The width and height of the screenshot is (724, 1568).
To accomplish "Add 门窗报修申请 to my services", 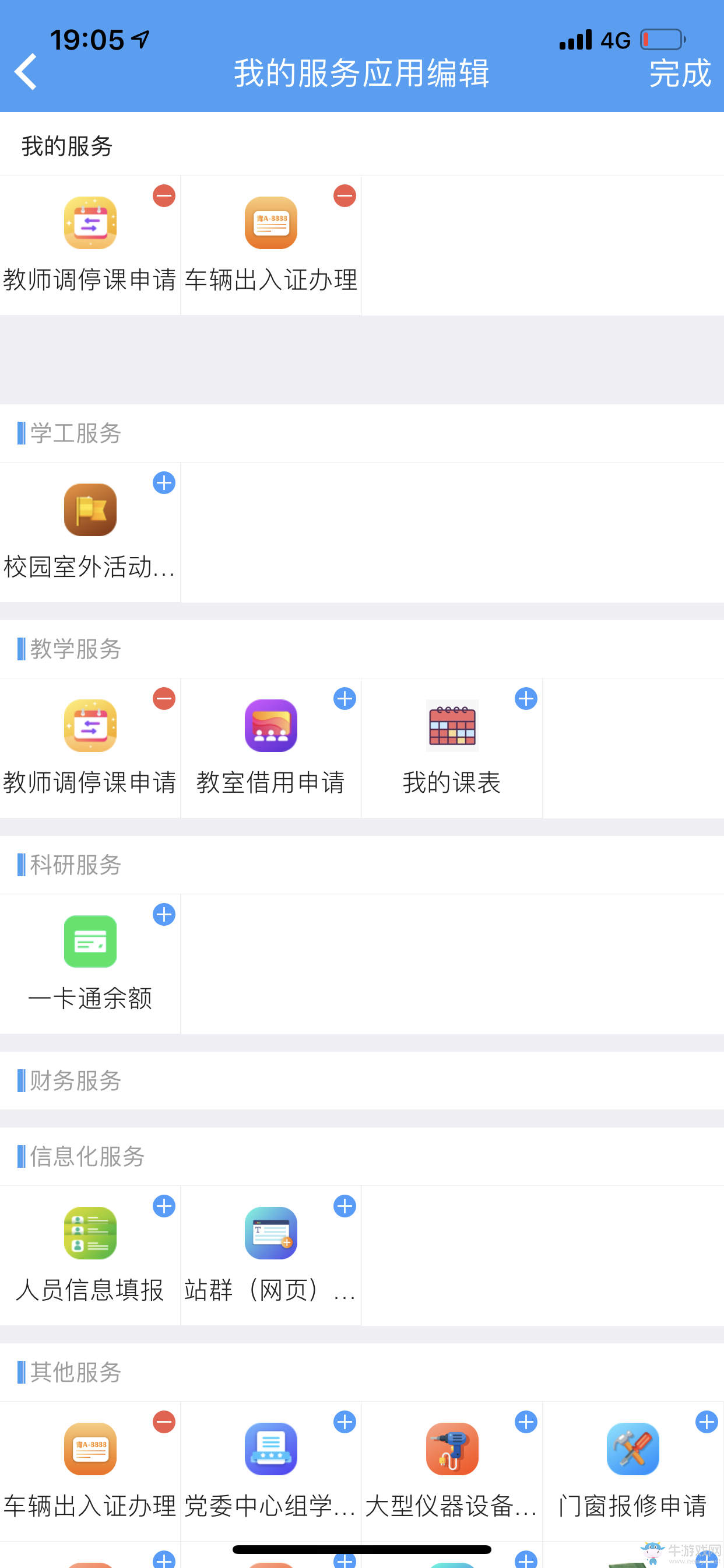I will [x=707, y=1422].
